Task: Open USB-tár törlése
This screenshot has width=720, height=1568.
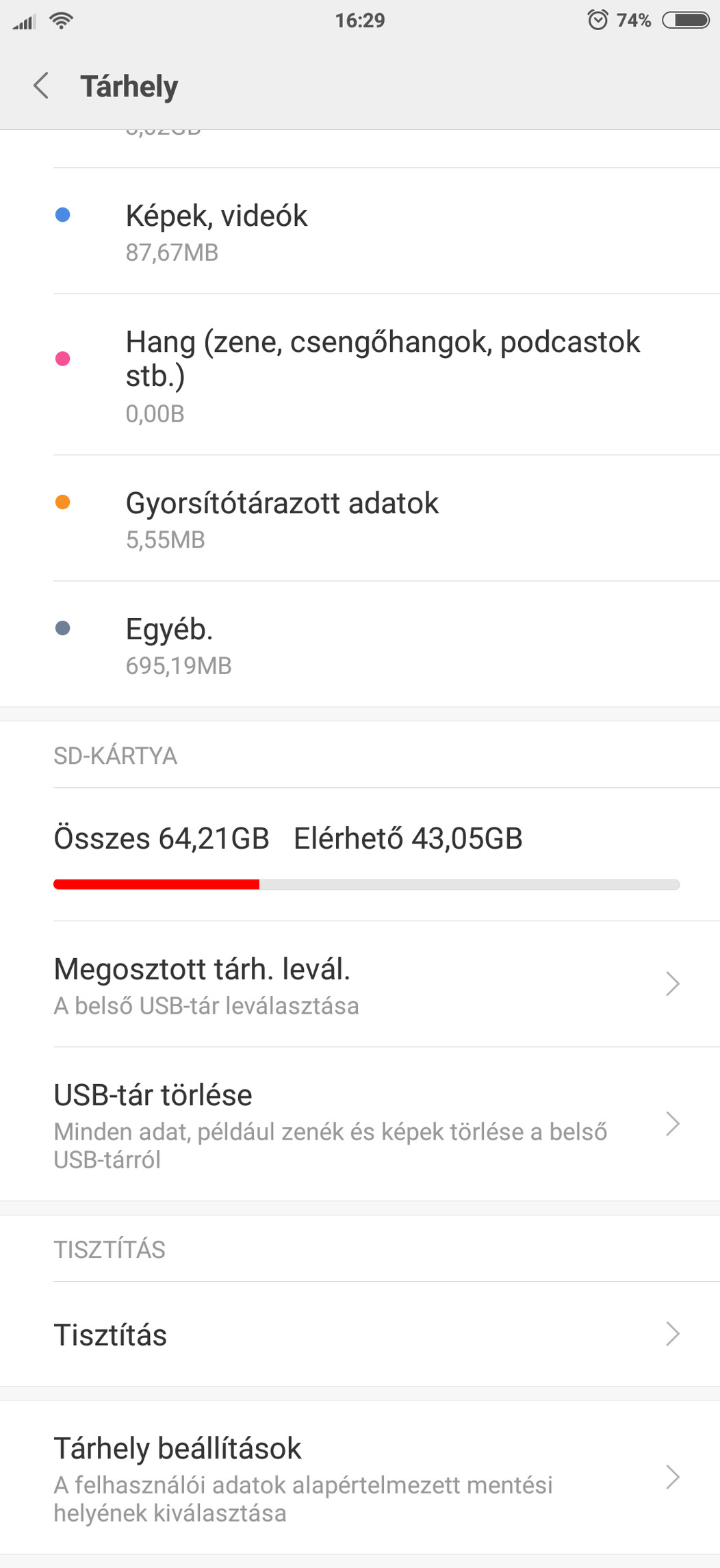Action: 360,1124
